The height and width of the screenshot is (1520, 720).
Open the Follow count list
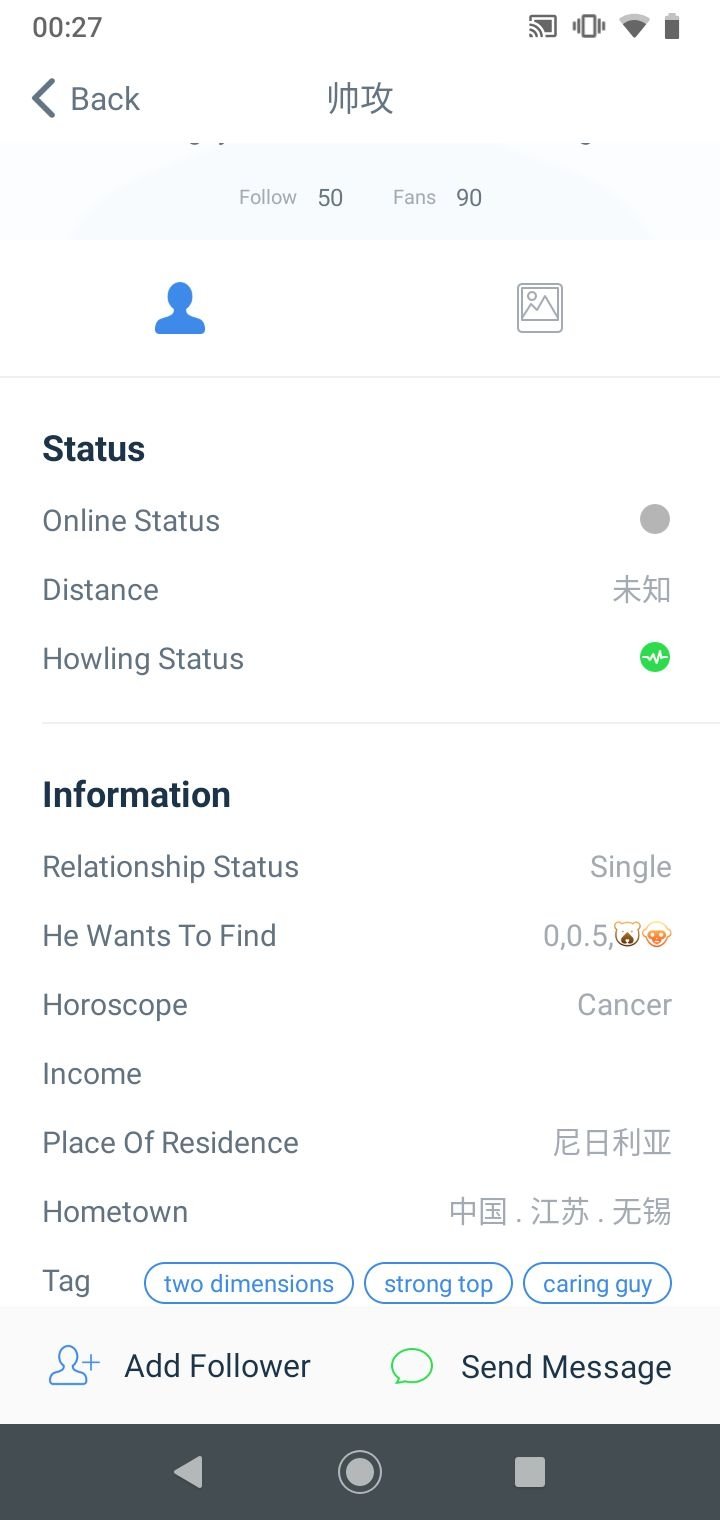click(x=291, y=198)
